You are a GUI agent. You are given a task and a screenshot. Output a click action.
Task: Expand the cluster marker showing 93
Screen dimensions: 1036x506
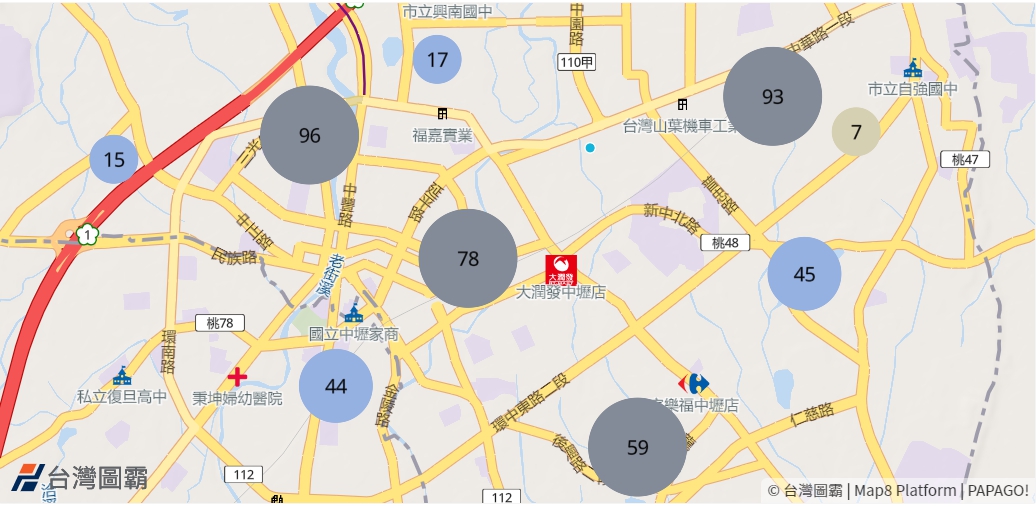pyautogui.click(x=772, y=96)
